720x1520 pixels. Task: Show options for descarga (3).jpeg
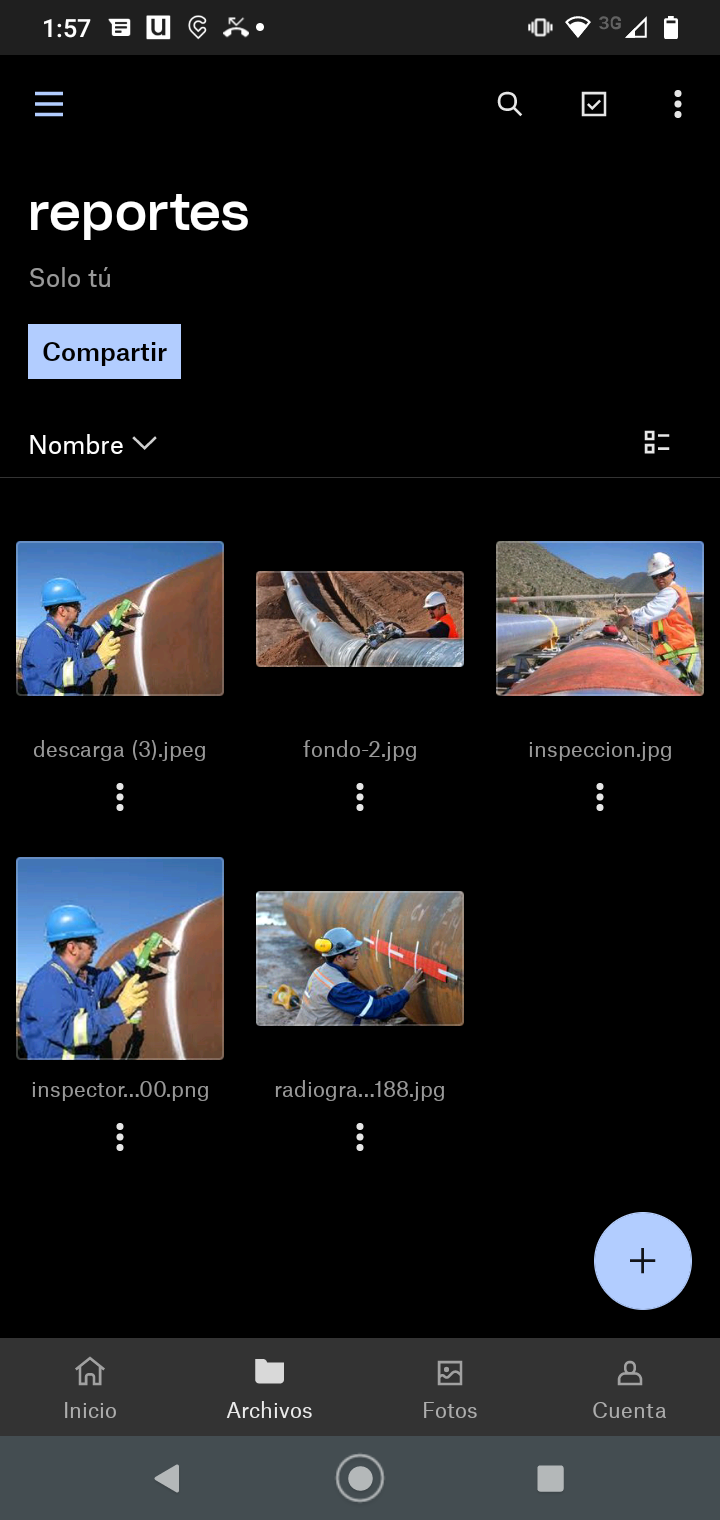coord(120,797)
